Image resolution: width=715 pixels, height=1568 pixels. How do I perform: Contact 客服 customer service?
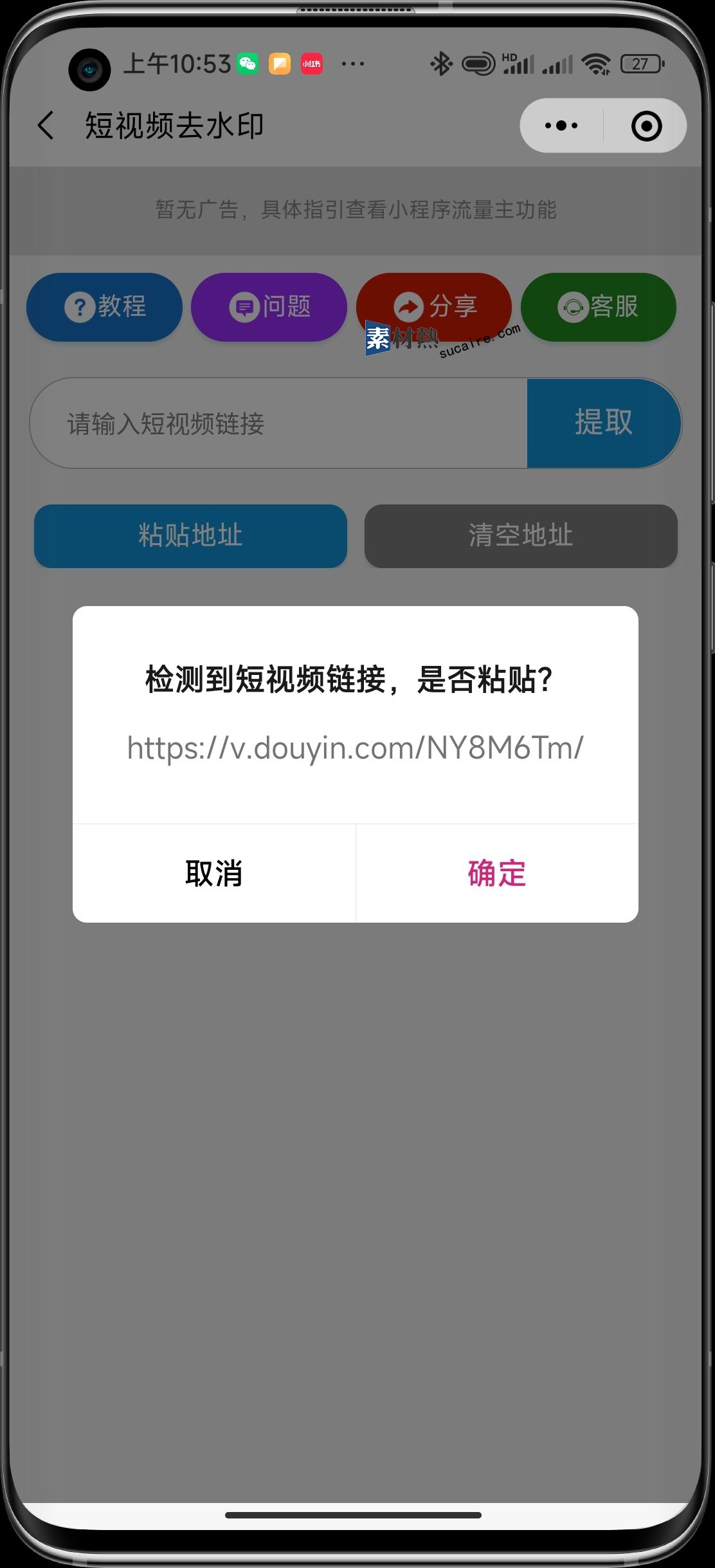[x=598, y=307]
